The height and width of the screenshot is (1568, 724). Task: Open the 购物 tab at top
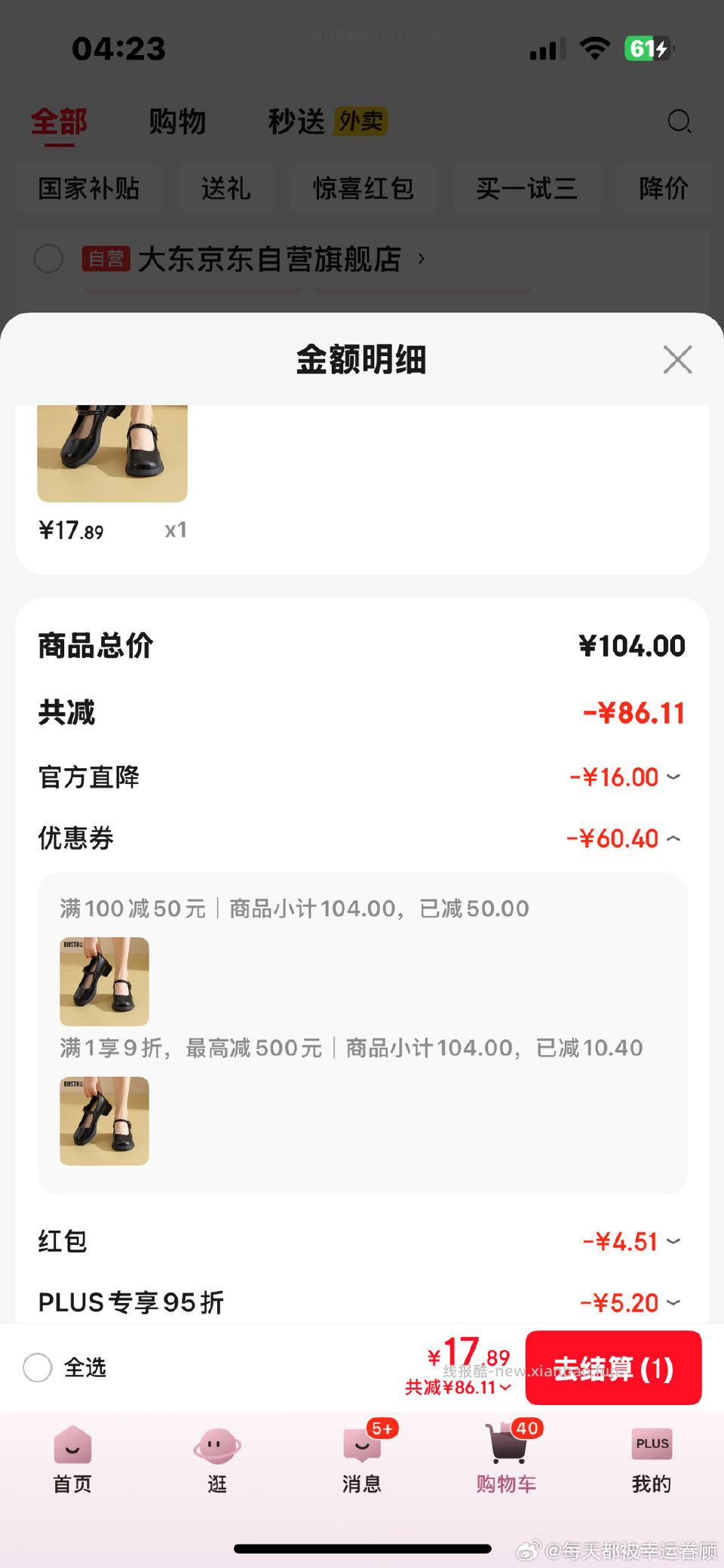pos(178,121)
